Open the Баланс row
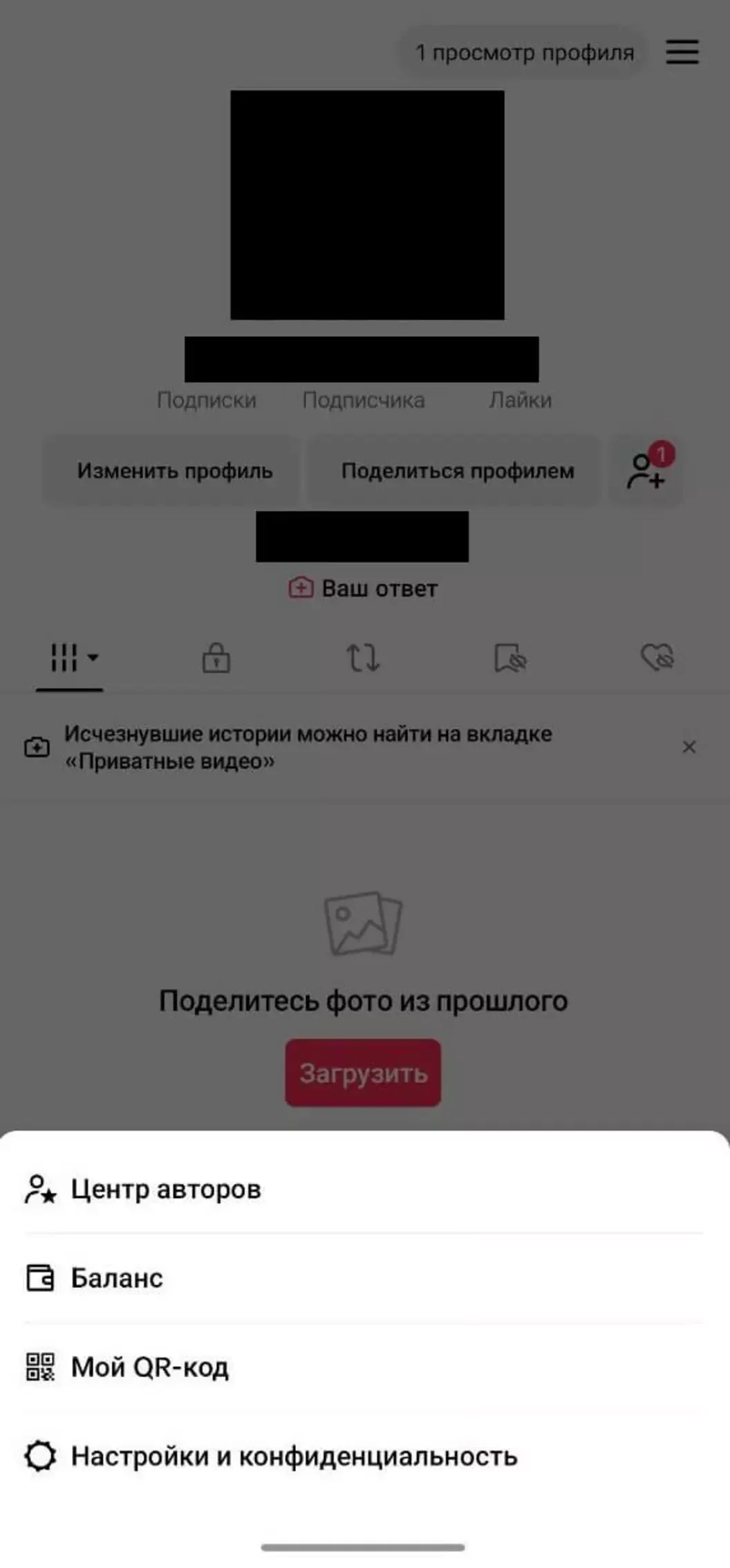The height and width of the screenshot is (1568, 730). pyautogui.click(x=118, y=1278)
